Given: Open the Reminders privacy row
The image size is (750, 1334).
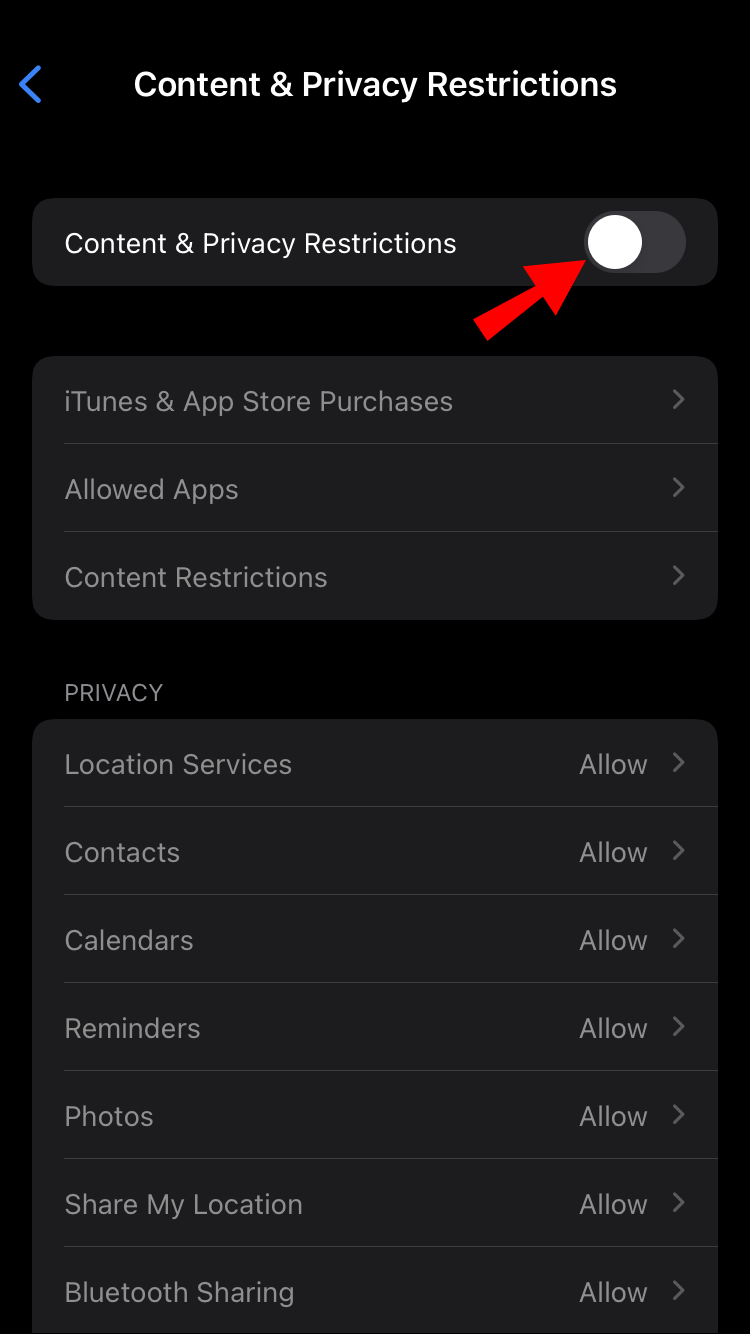Looking at the screenshot, I should 375,1028.
